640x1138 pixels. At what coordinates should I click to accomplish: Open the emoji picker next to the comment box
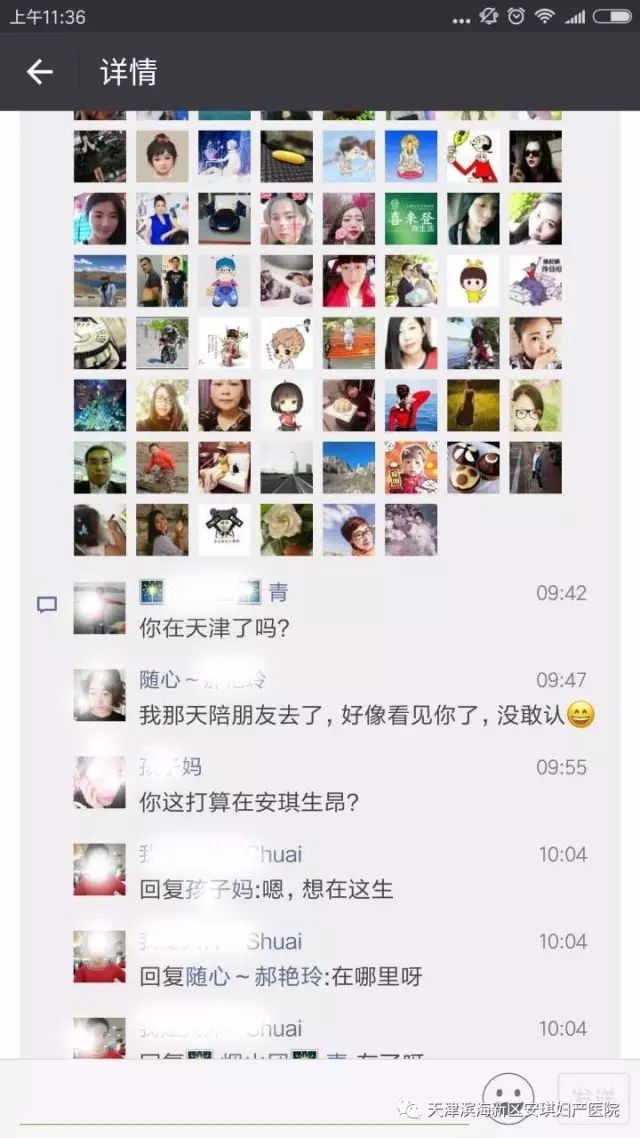click(508, 1095)
